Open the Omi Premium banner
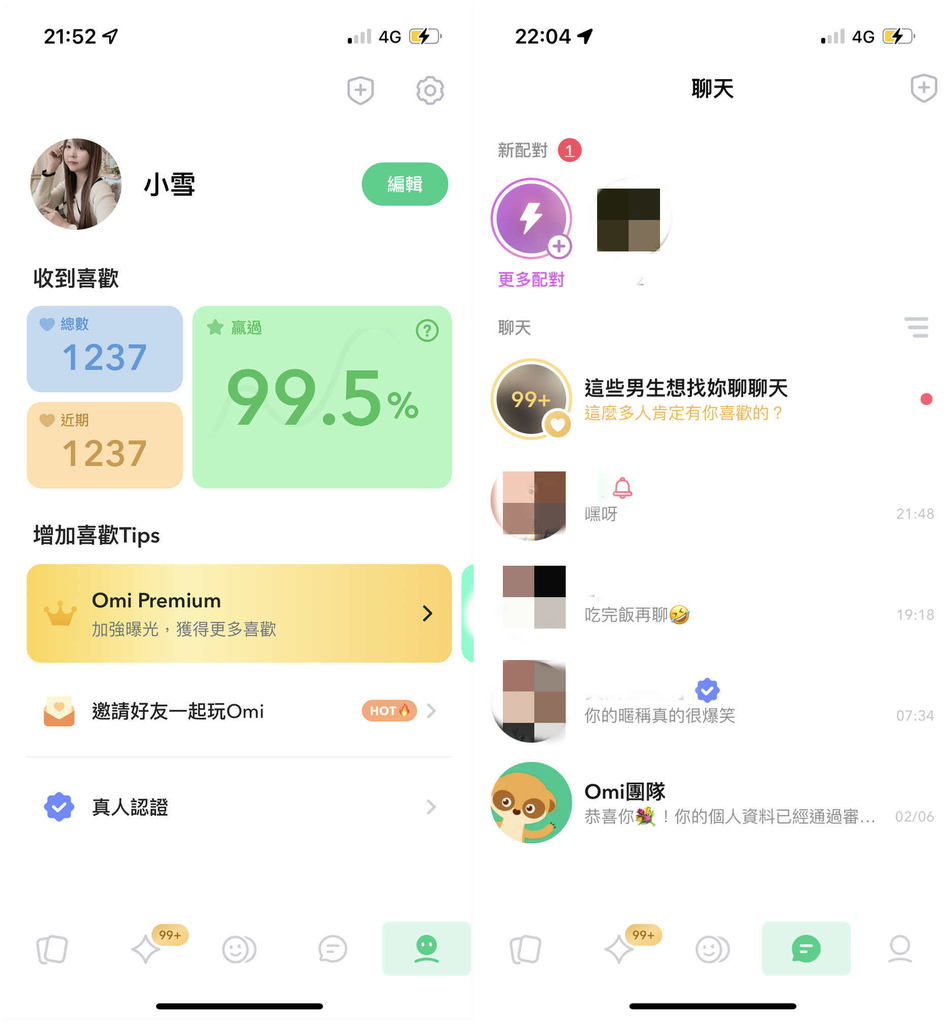The height and width of the screenshot is (1024, 952). point(239,613)
